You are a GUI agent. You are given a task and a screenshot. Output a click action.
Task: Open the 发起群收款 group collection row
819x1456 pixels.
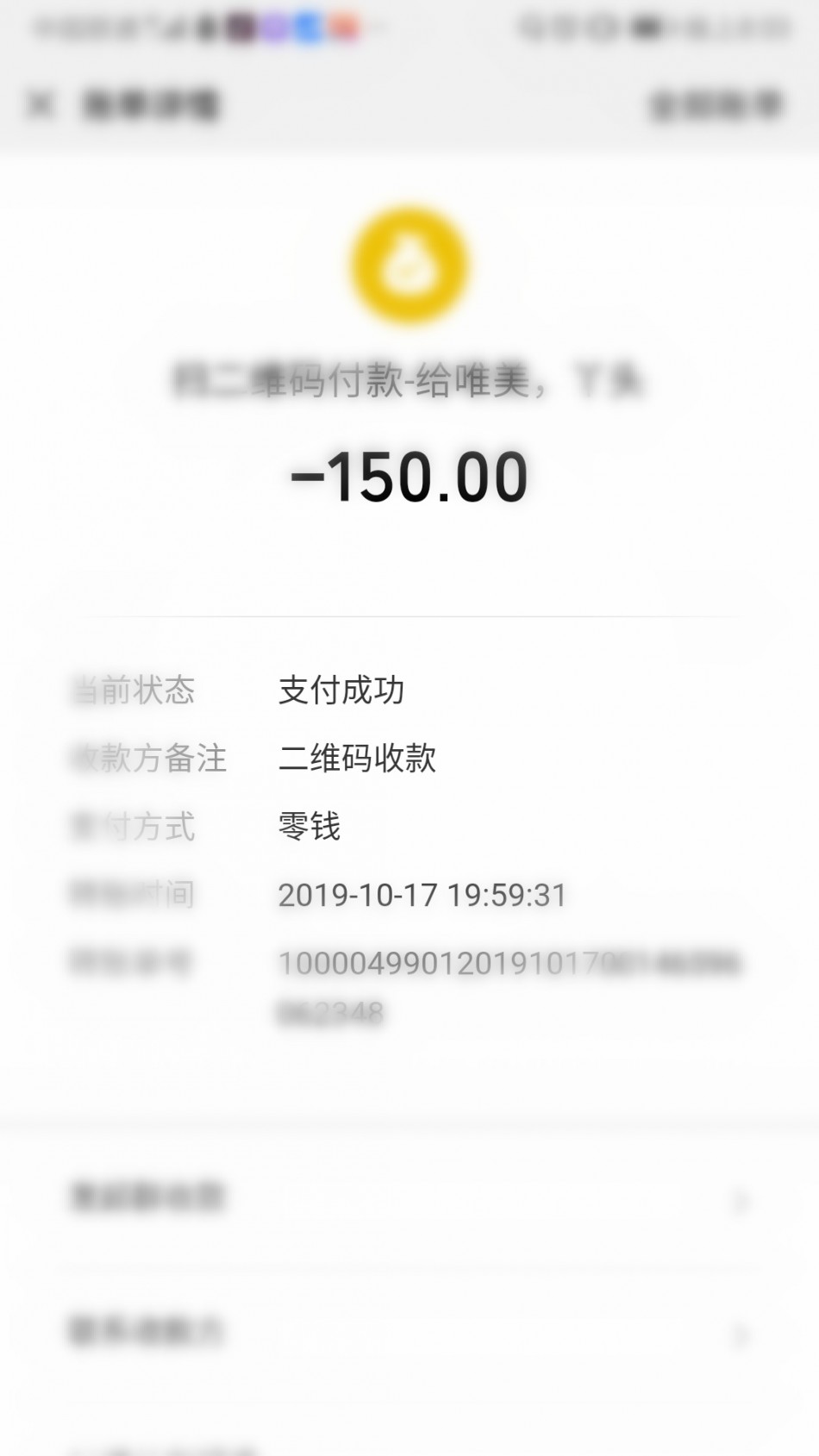click(x=409, y=1197)
